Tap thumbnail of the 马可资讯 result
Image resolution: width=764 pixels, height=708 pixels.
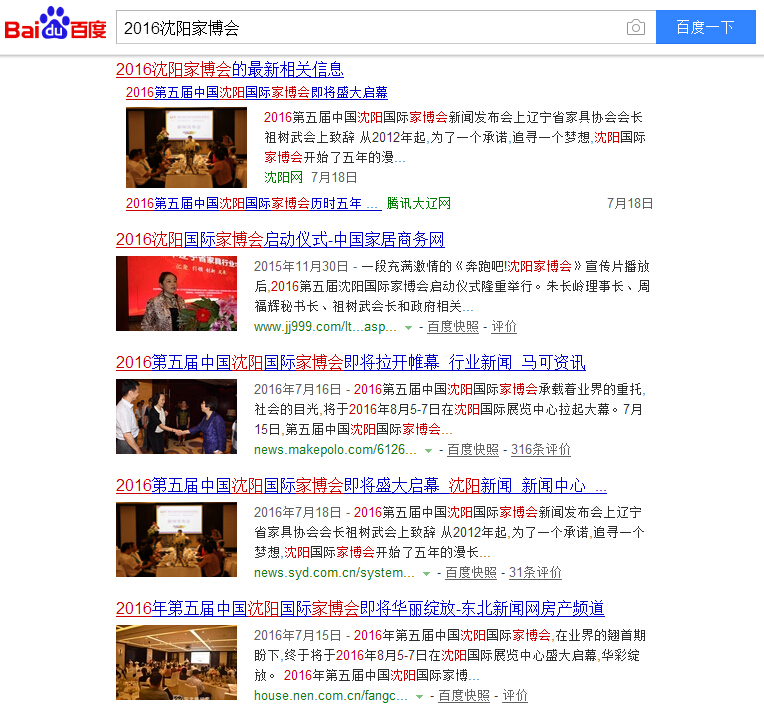point(176,417)
